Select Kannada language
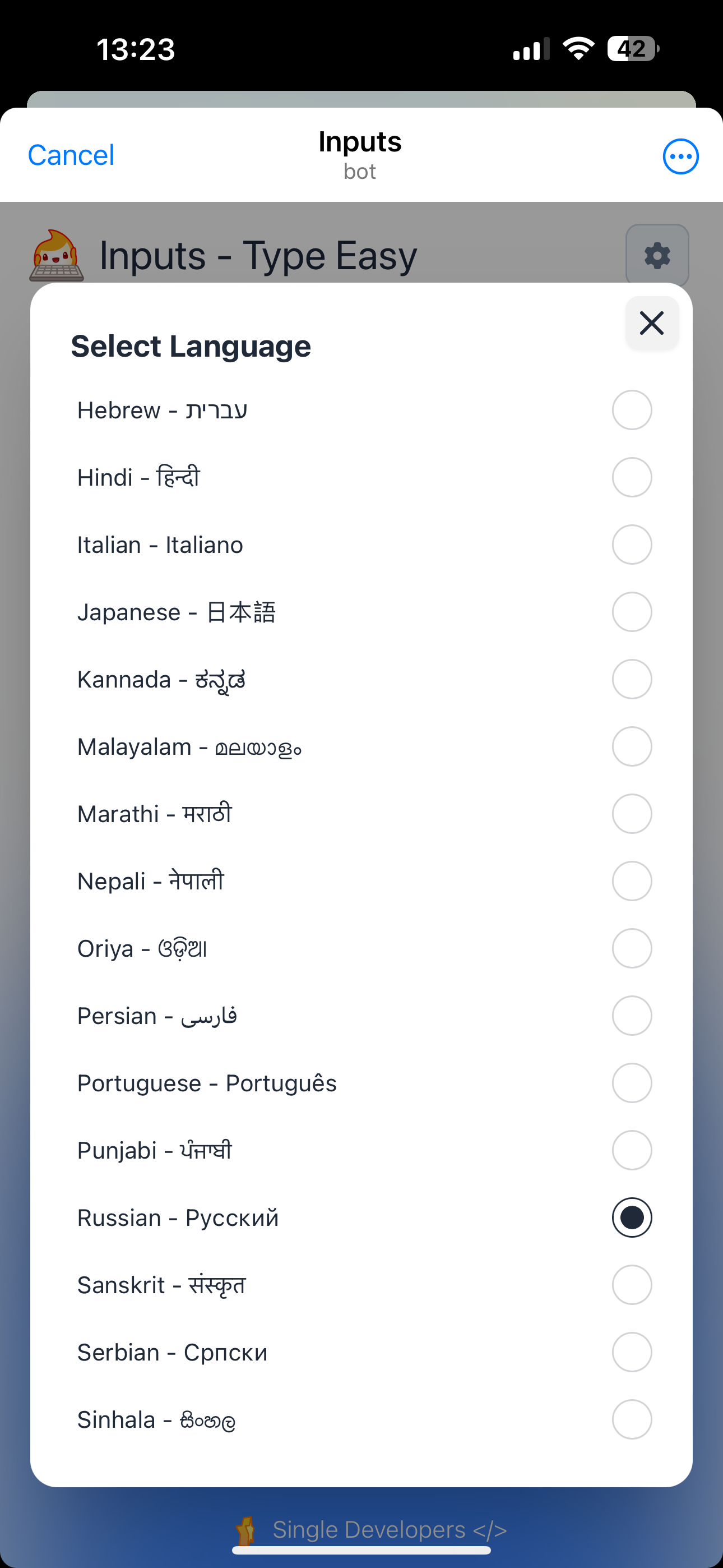 (x=631, y=679)
